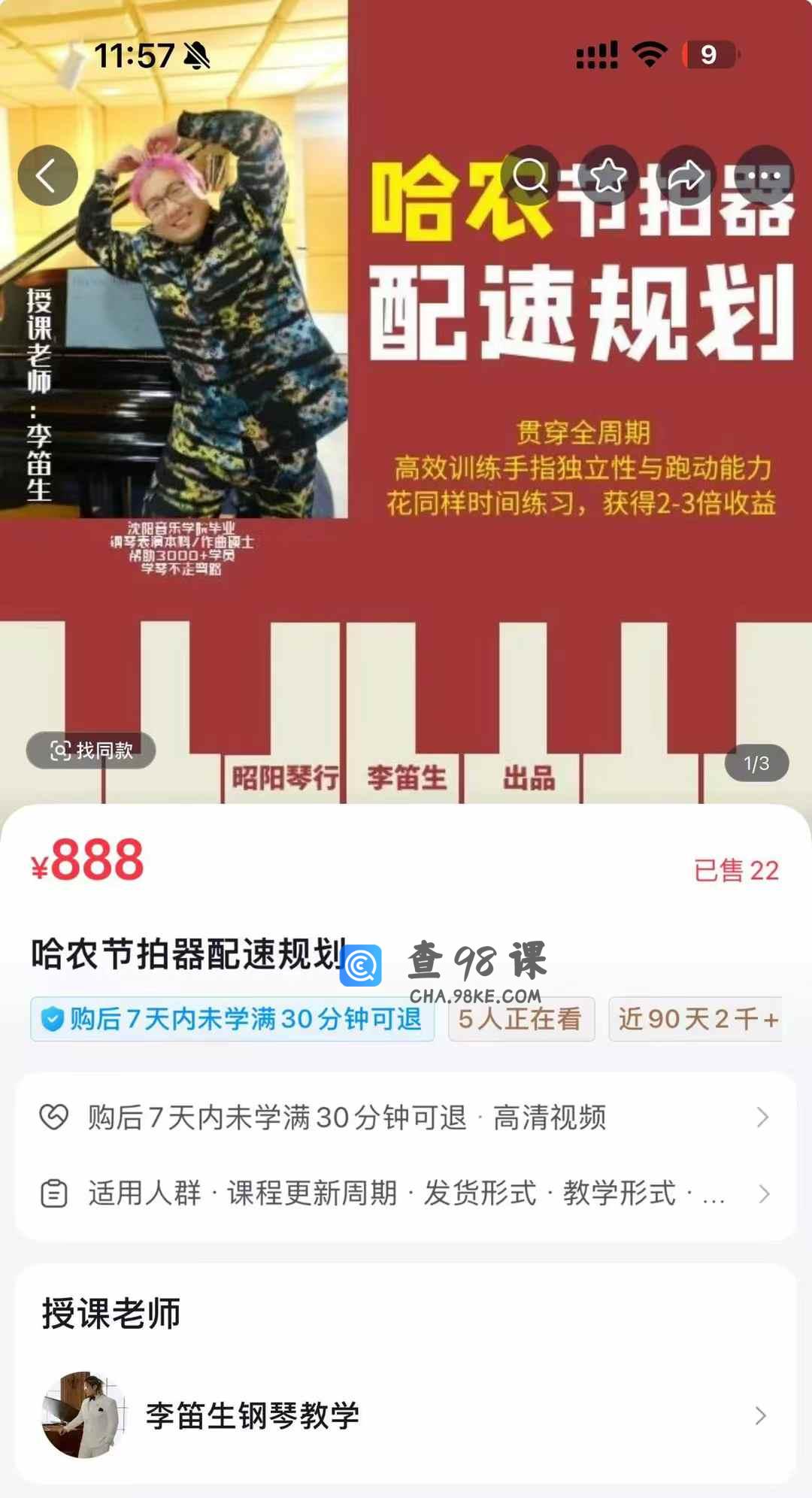Open the search icon over the banner

pos(531,176)
